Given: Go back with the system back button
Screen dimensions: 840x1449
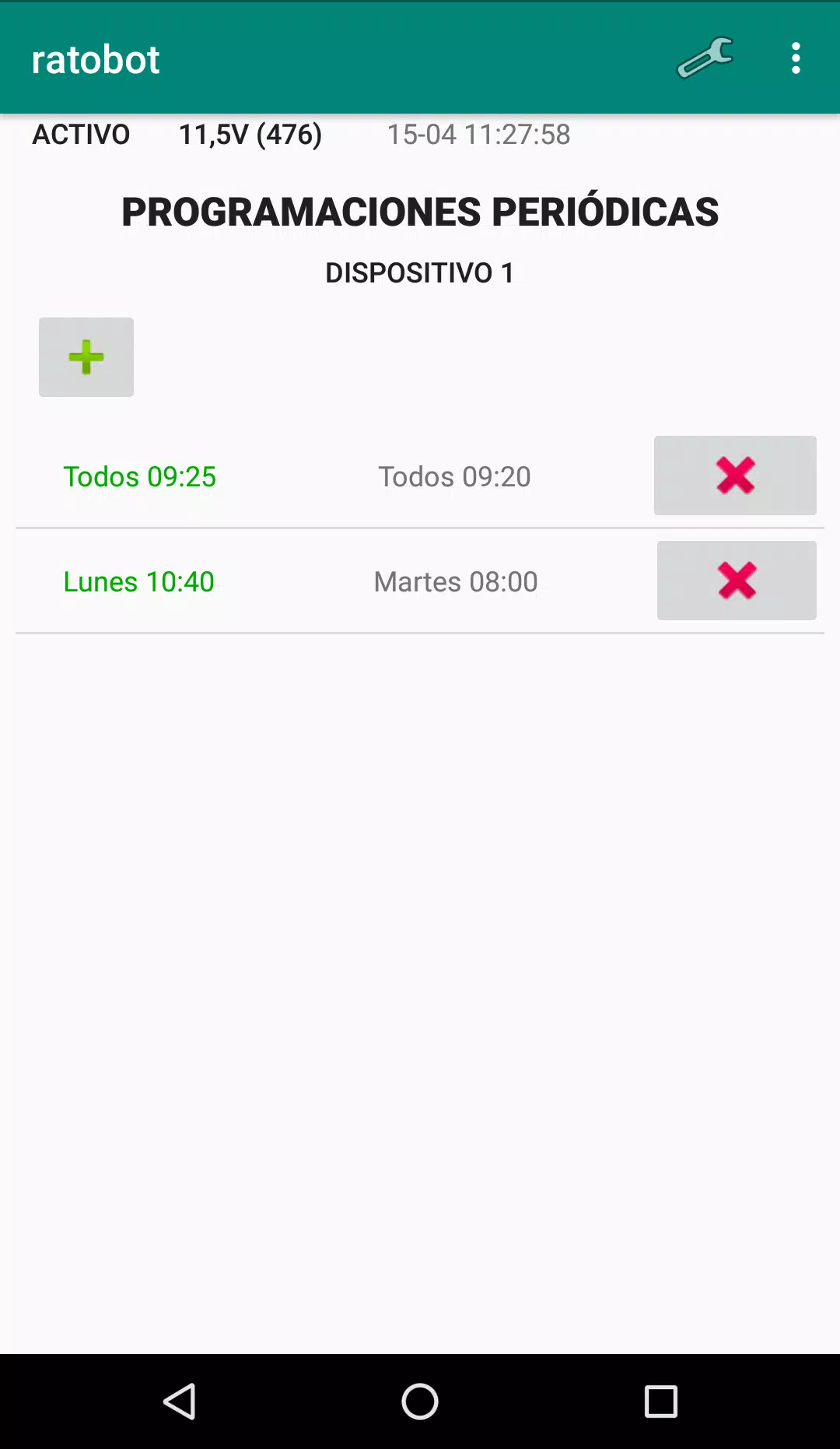Looking at the screenshot, I should [180, 1402].
